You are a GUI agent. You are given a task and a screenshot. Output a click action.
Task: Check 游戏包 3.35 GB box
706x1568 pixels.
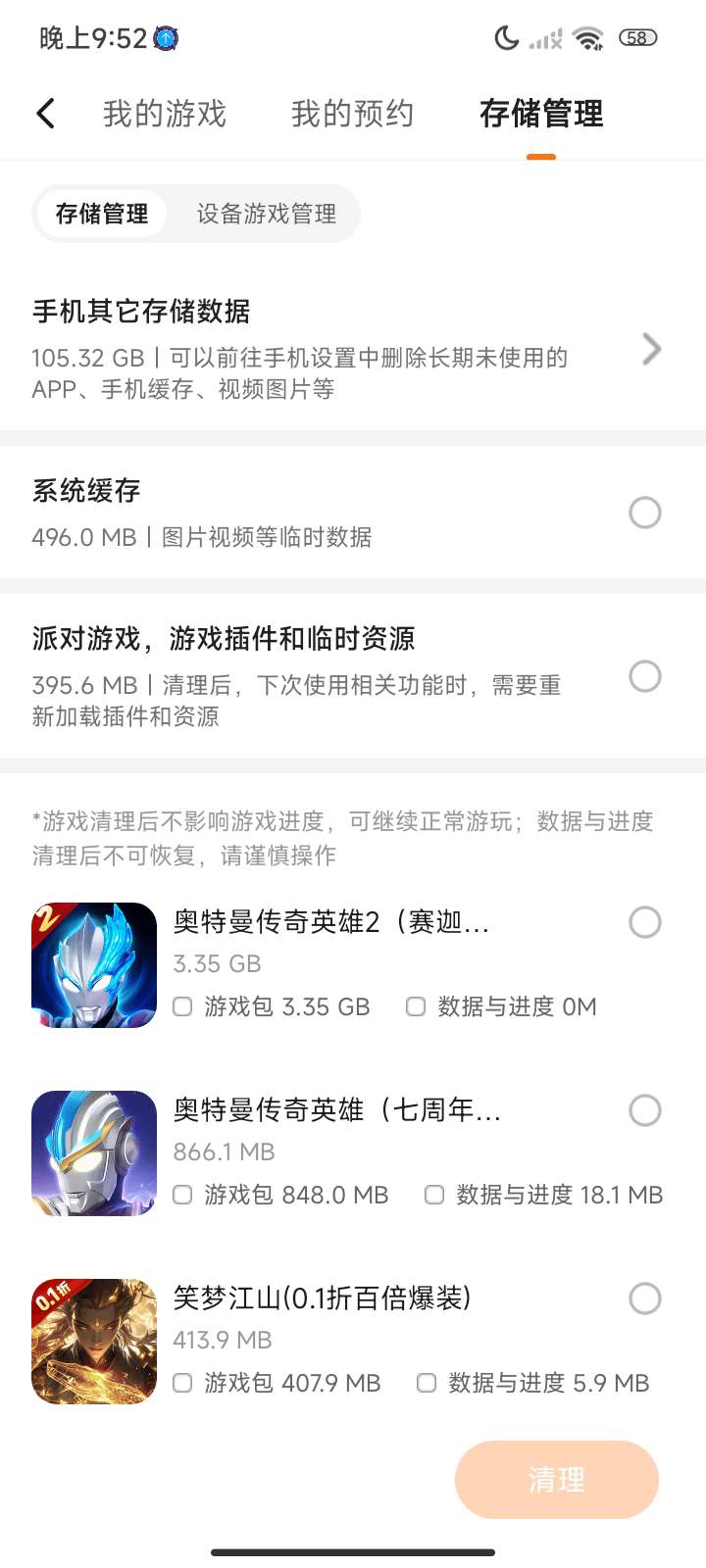point(183,1006)
